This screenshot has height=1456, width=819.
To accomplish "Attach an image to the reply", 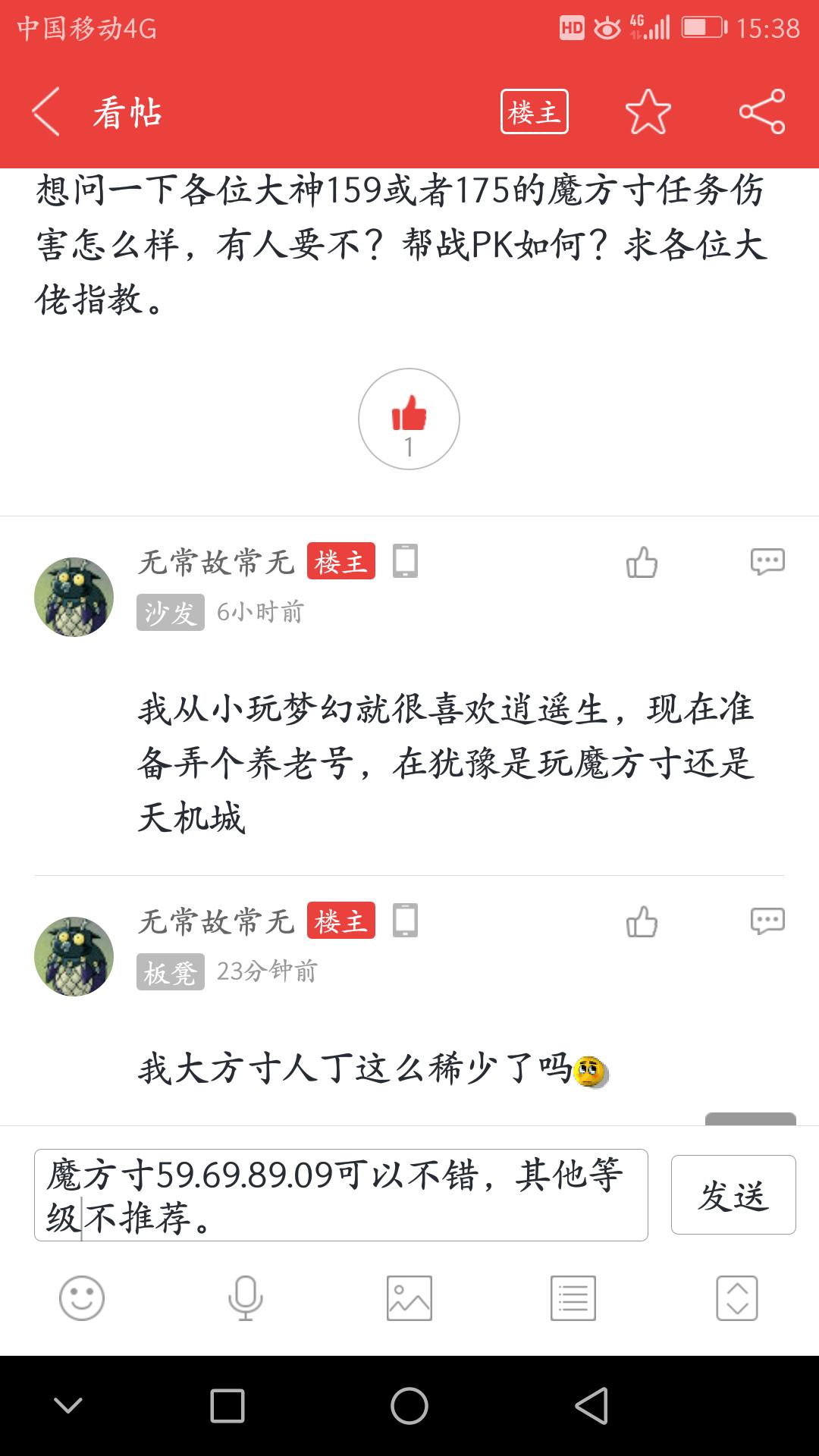I will pos(409,1298).
